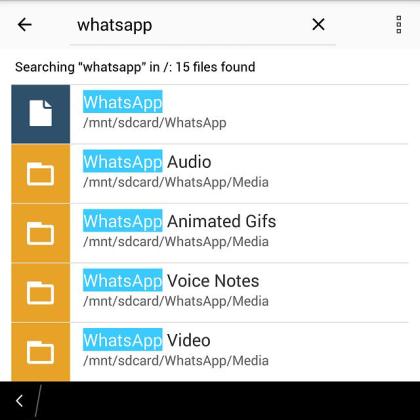Go back using the top arrow

pos(24,25)
